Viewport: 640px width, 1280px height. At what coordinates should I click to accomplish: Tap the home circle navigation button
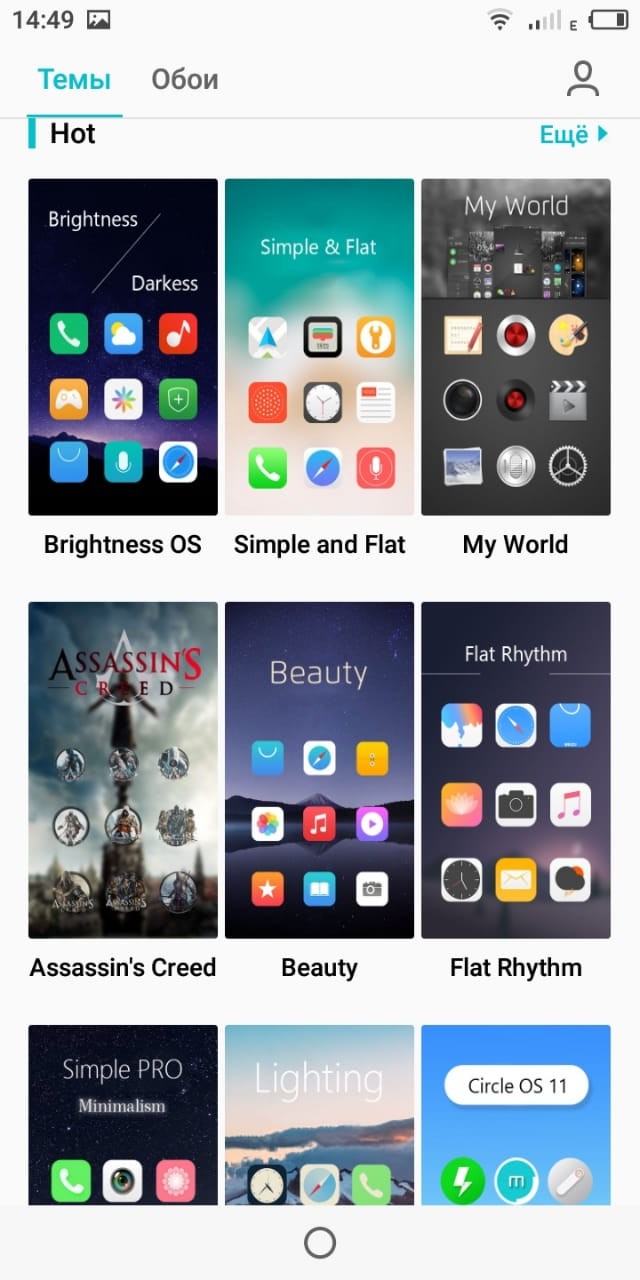[319, 1243]
